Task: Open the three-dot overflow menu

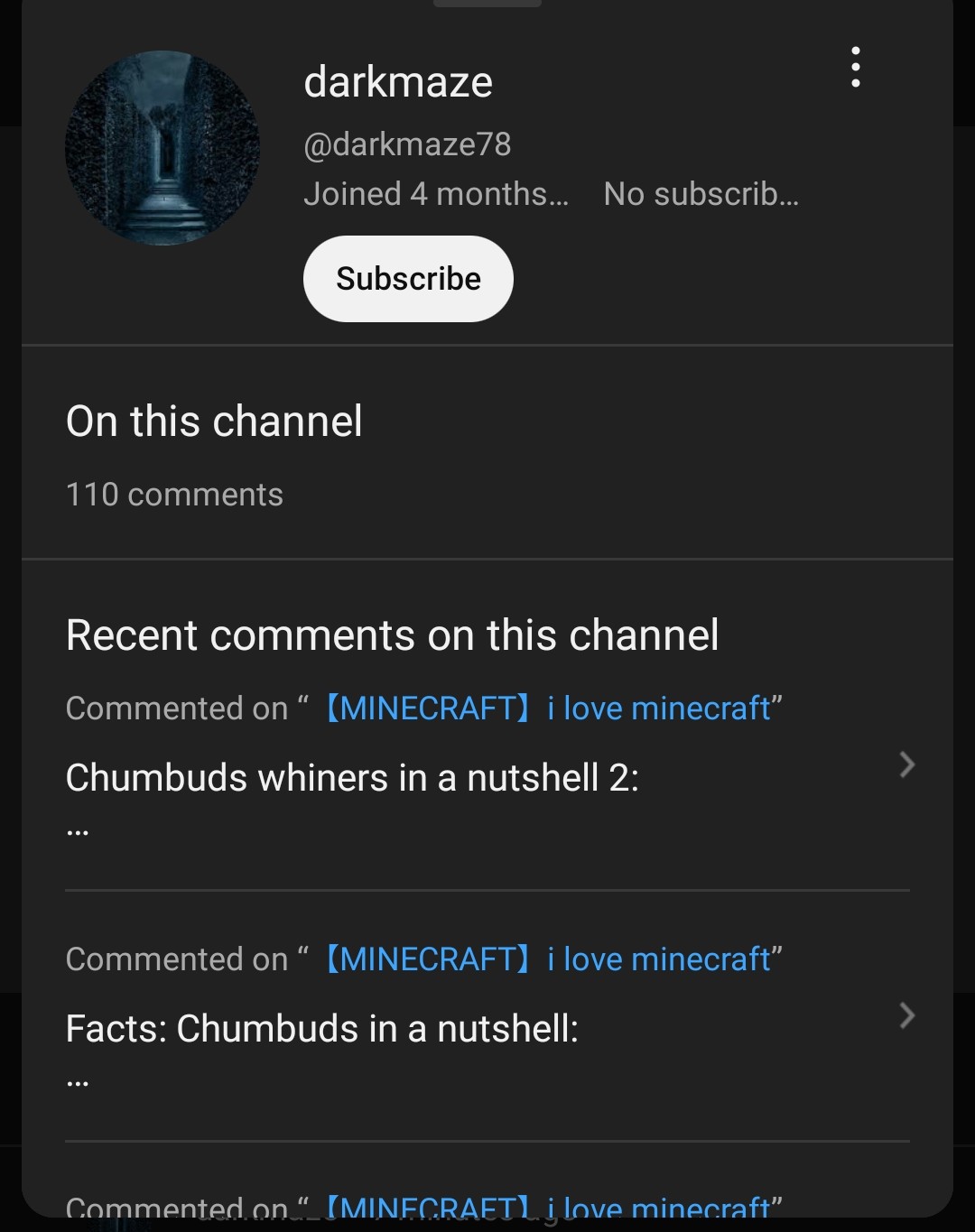Action: [x=855, y=68]
